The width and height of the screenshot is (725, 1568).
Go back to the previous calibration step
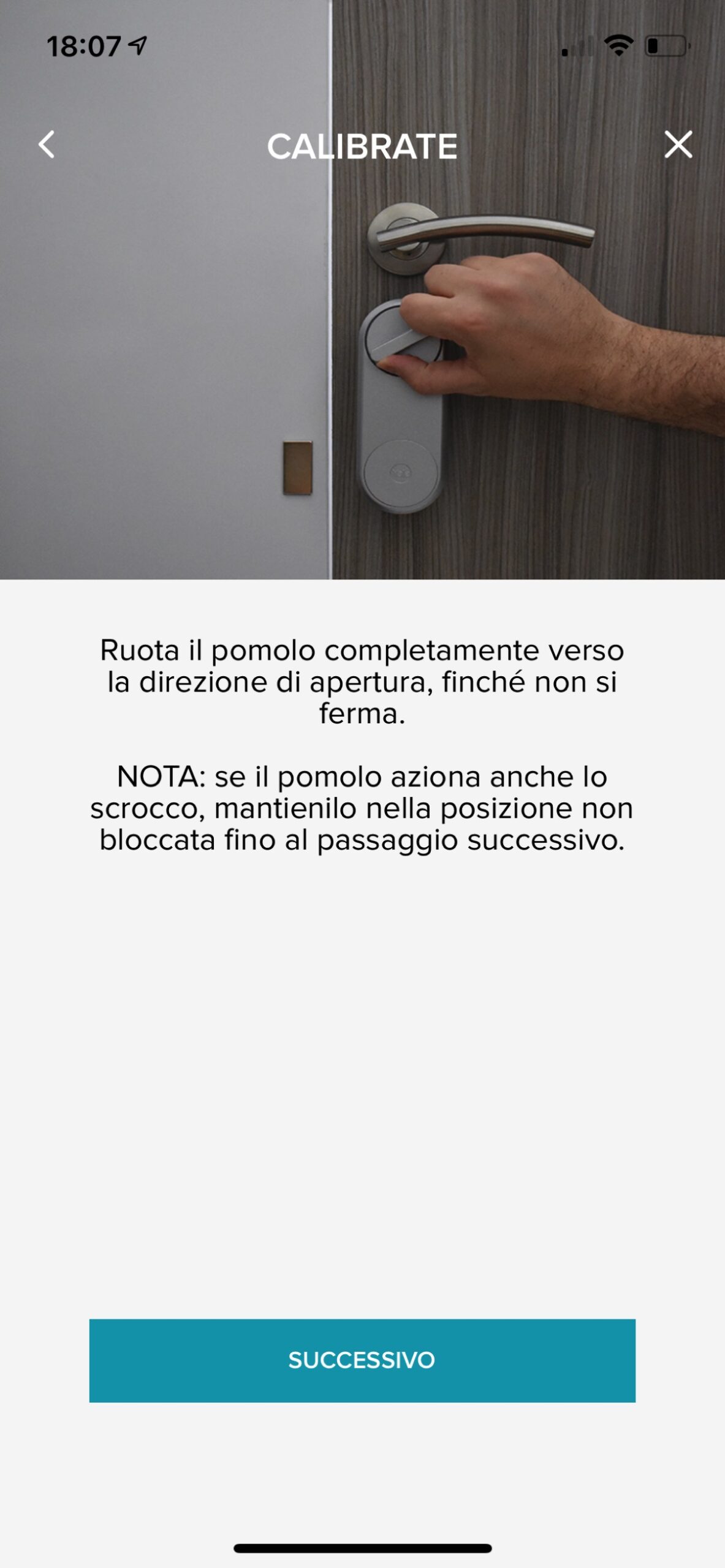(47, 145)
